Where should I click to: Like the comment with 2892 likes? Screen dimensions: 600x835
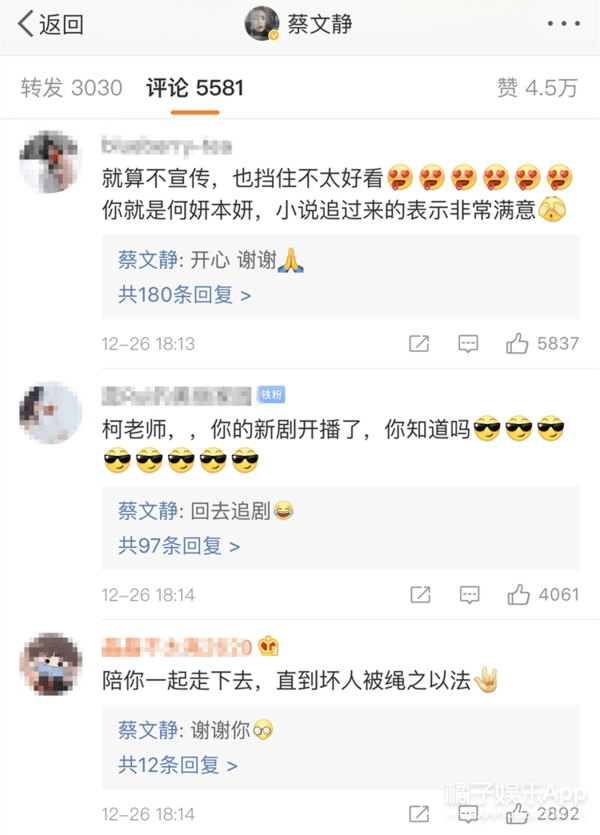[x=518, y=814]
